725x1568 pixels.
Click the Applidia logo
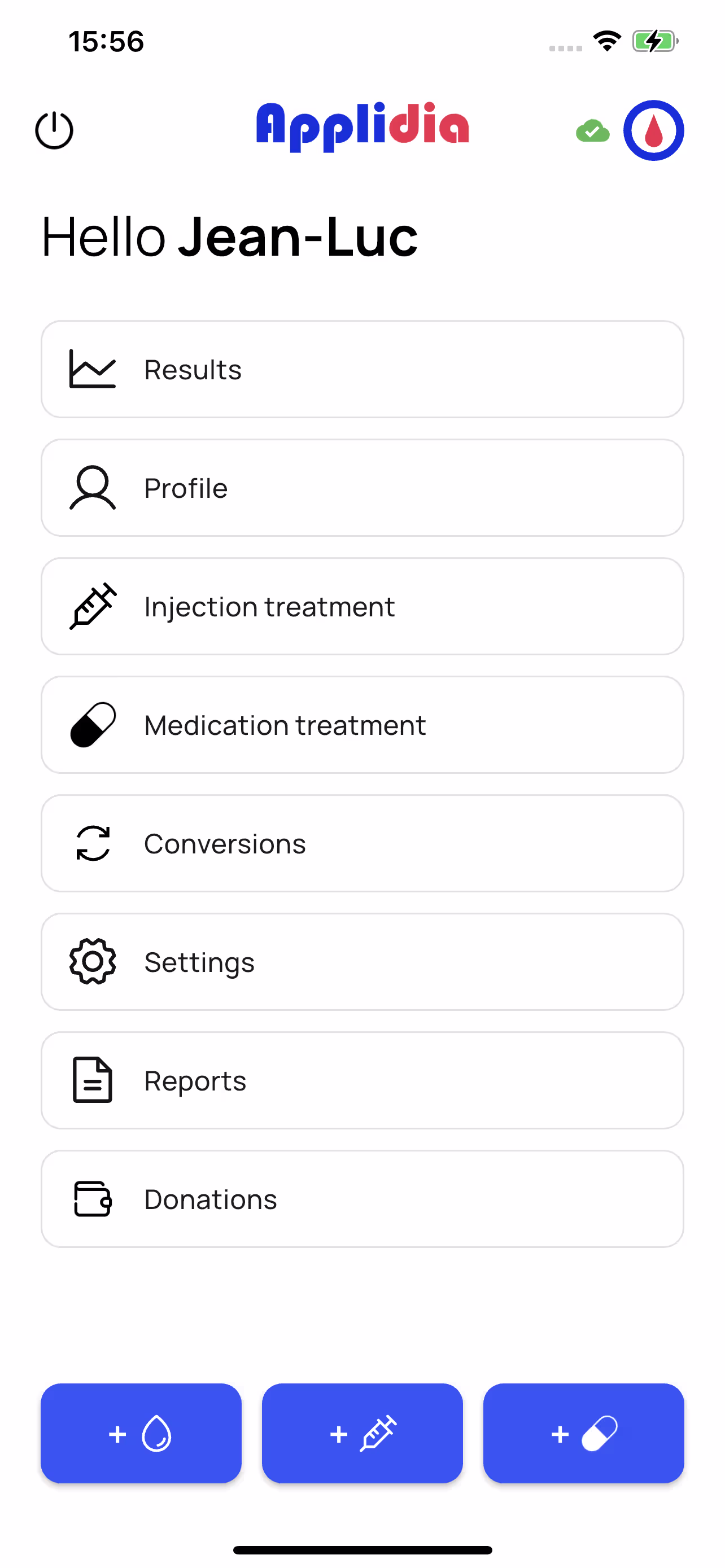coord(362,126)
